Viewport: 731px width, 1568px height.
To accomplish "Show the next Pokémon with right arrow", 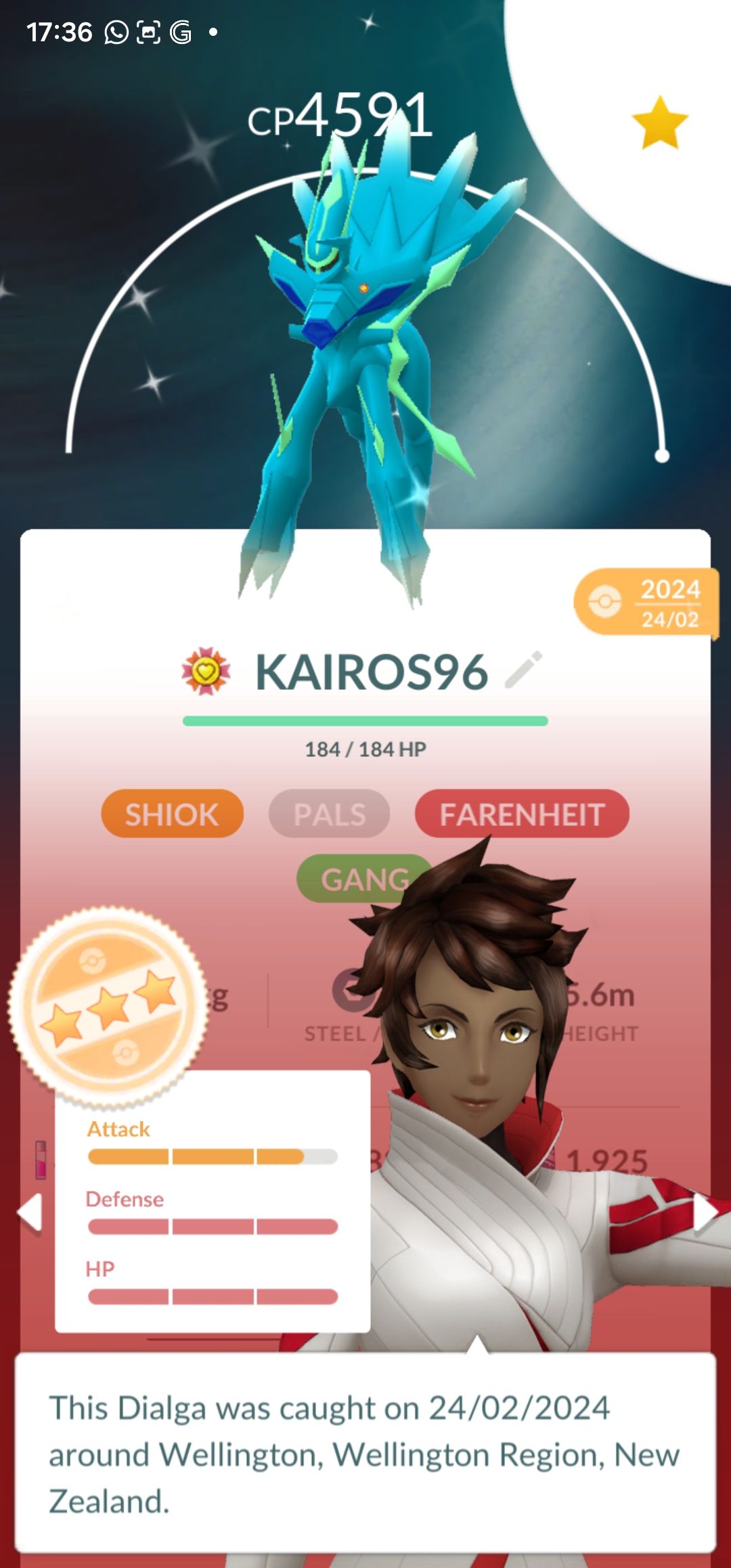I will coord(705,1212).
